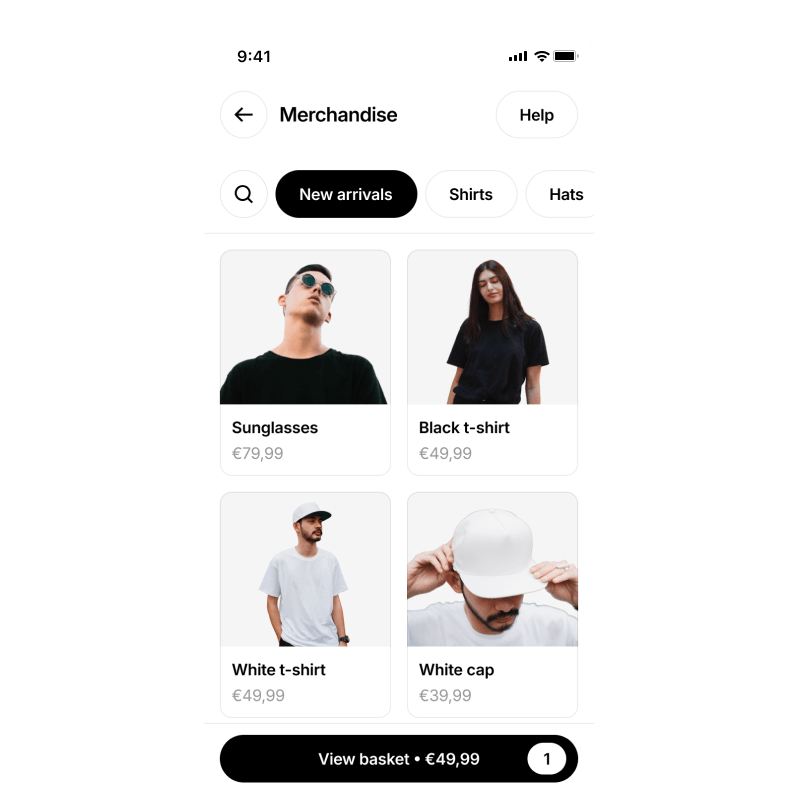Select the New arrivals chip
Image resolution: width=800 pixels, height=800 pixels.
coord(346,194)
